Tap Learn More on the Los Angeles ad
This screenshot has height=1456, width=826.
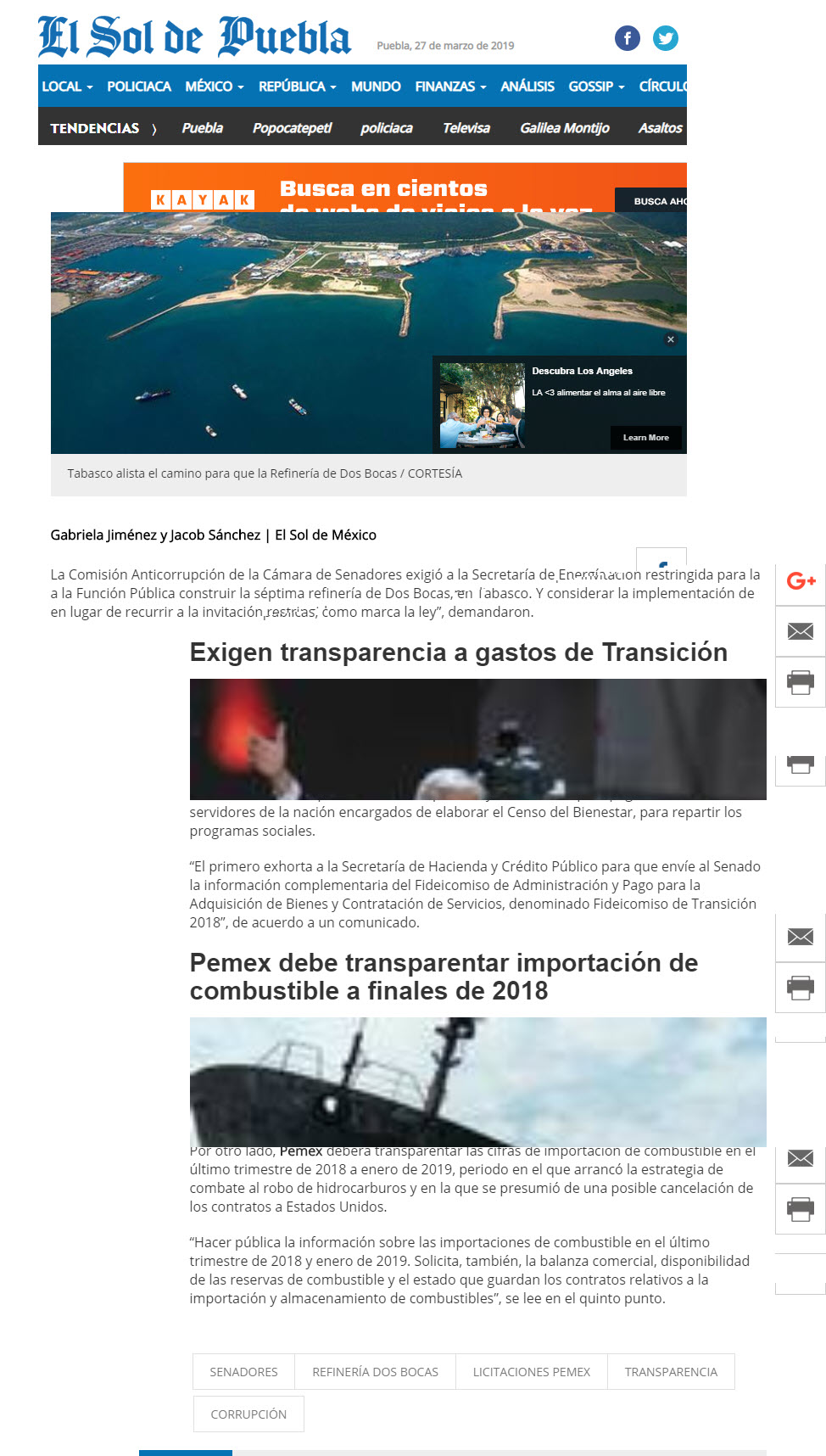[646, 438]
